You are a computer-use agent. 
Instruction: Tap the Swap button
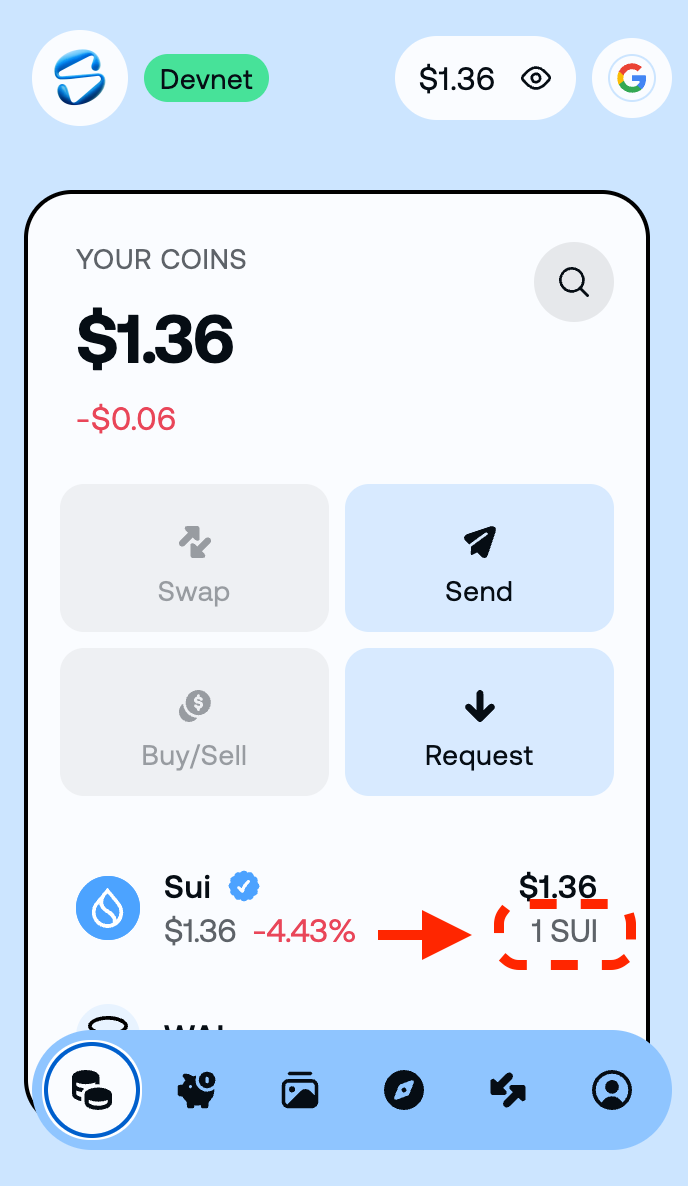[194, 558]
